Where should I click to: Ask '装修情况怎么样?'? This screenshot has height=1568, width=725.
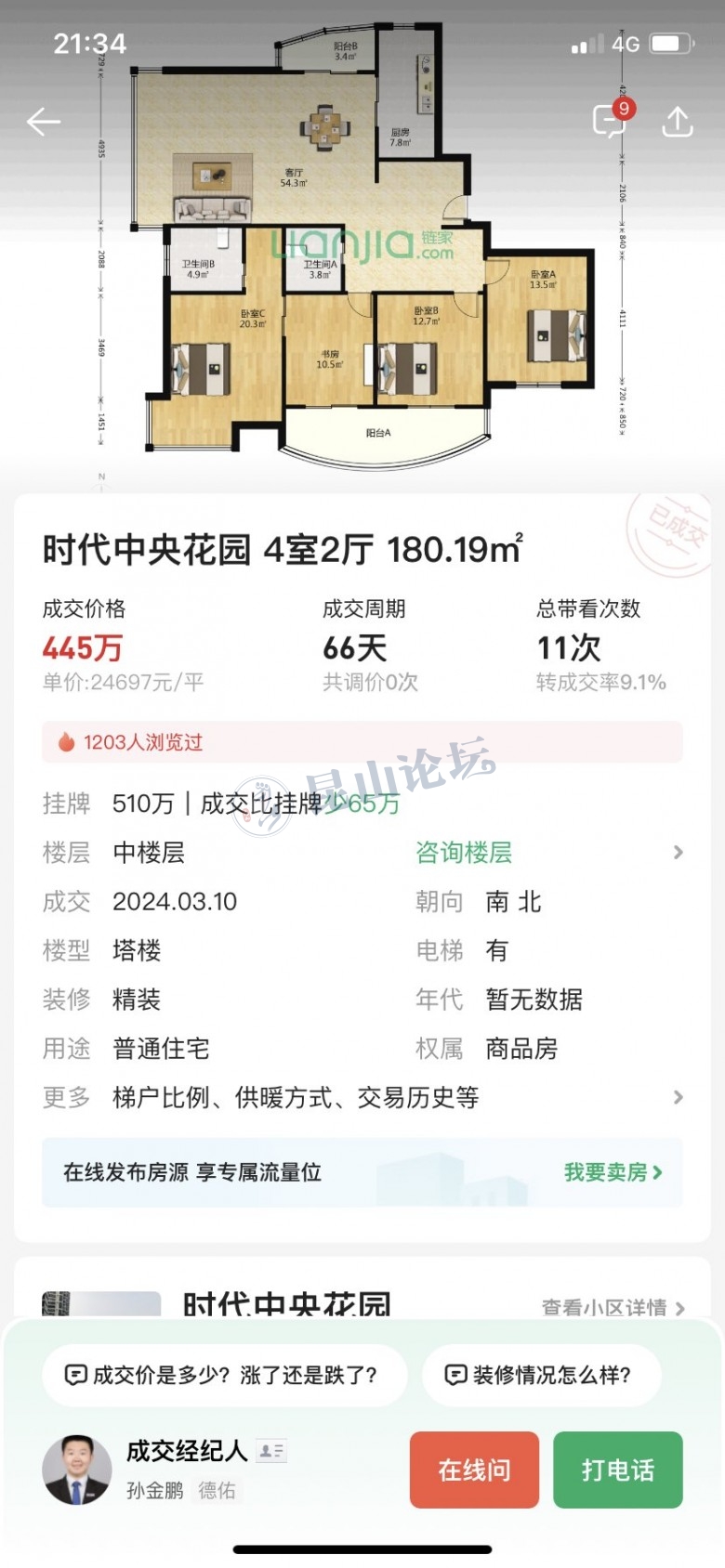point(541,1375)
